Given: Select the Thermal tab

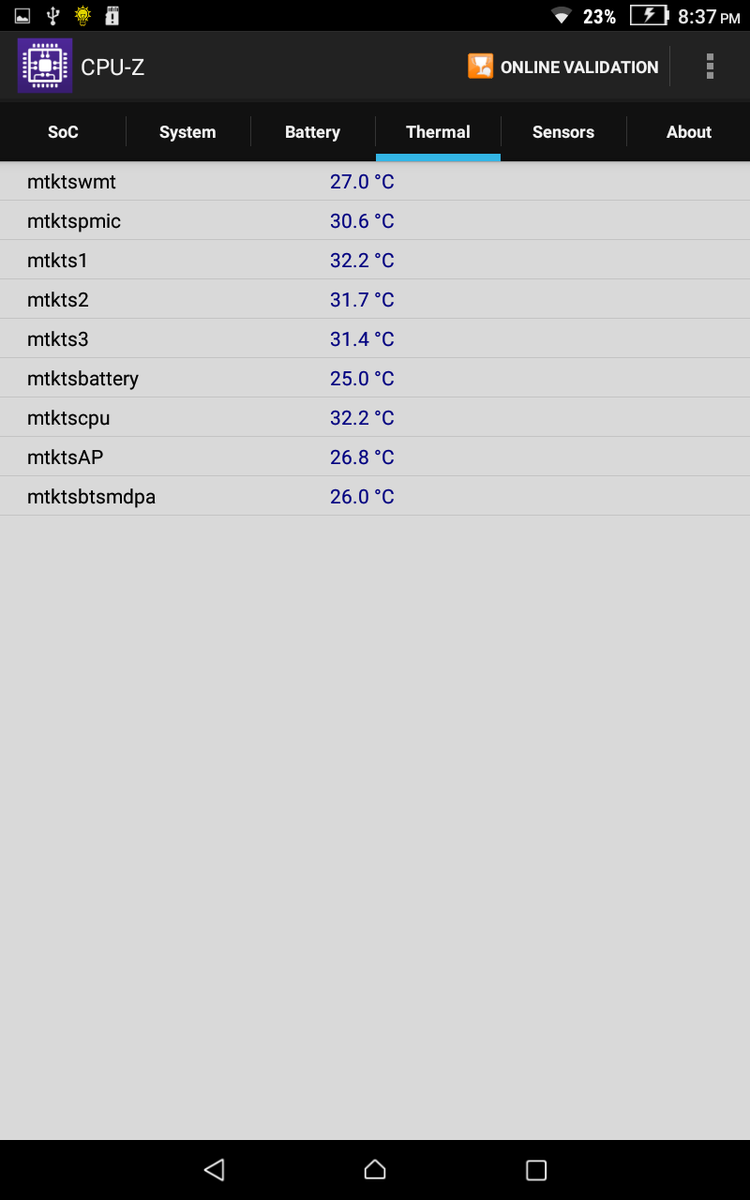Looking at the screenshot, I should click(438, 132).
